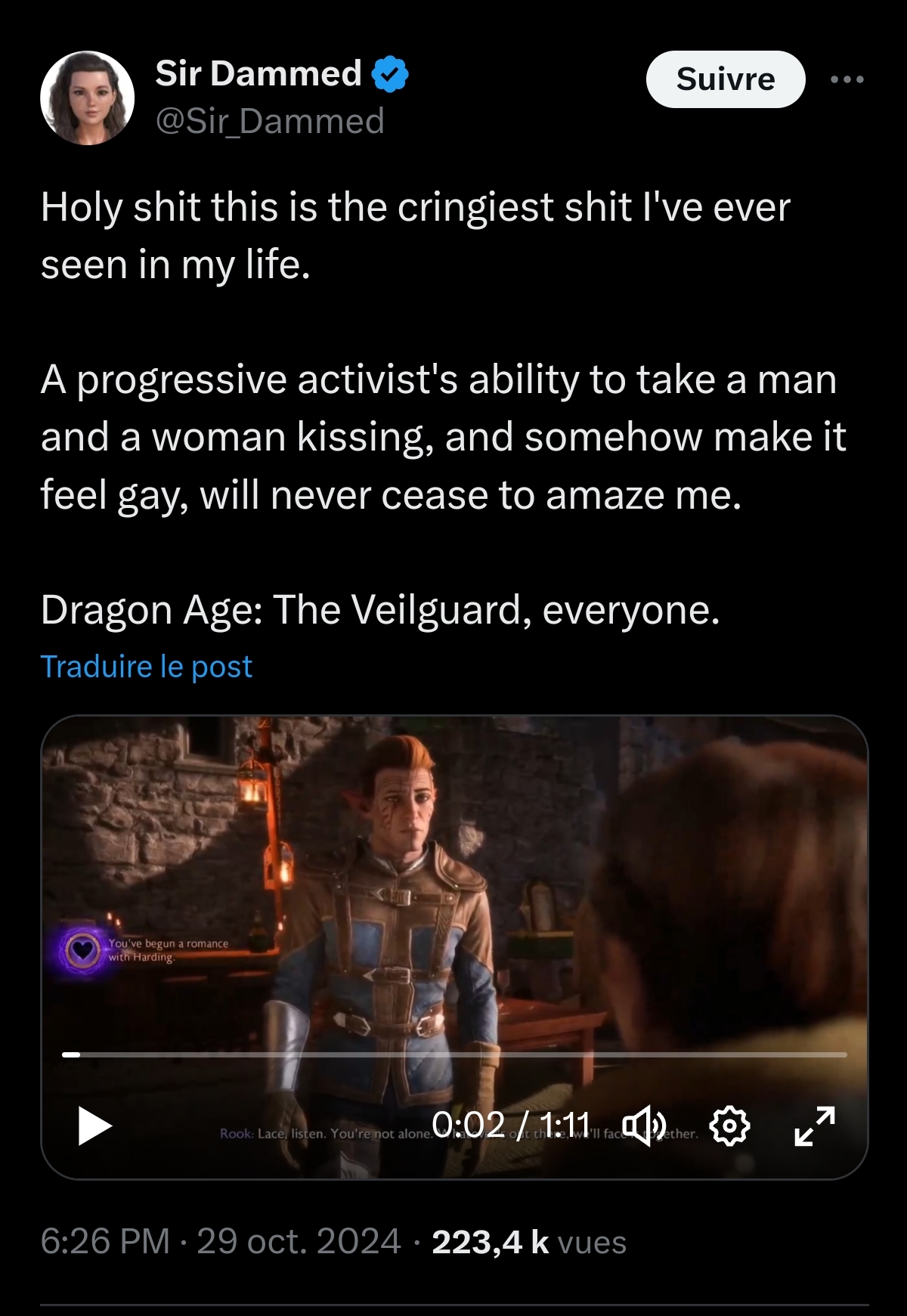Seek along the video progress bar

click(453, 1054)
